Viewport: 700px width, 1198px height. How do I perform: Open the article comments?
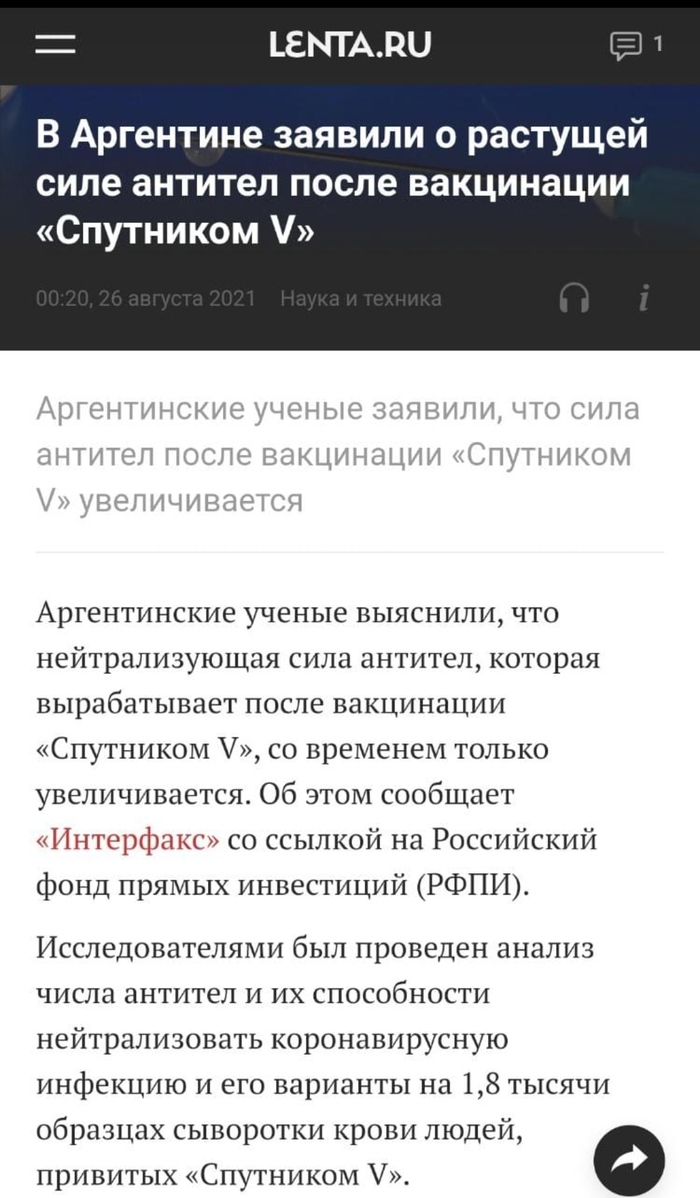click(x=633, y=45)
